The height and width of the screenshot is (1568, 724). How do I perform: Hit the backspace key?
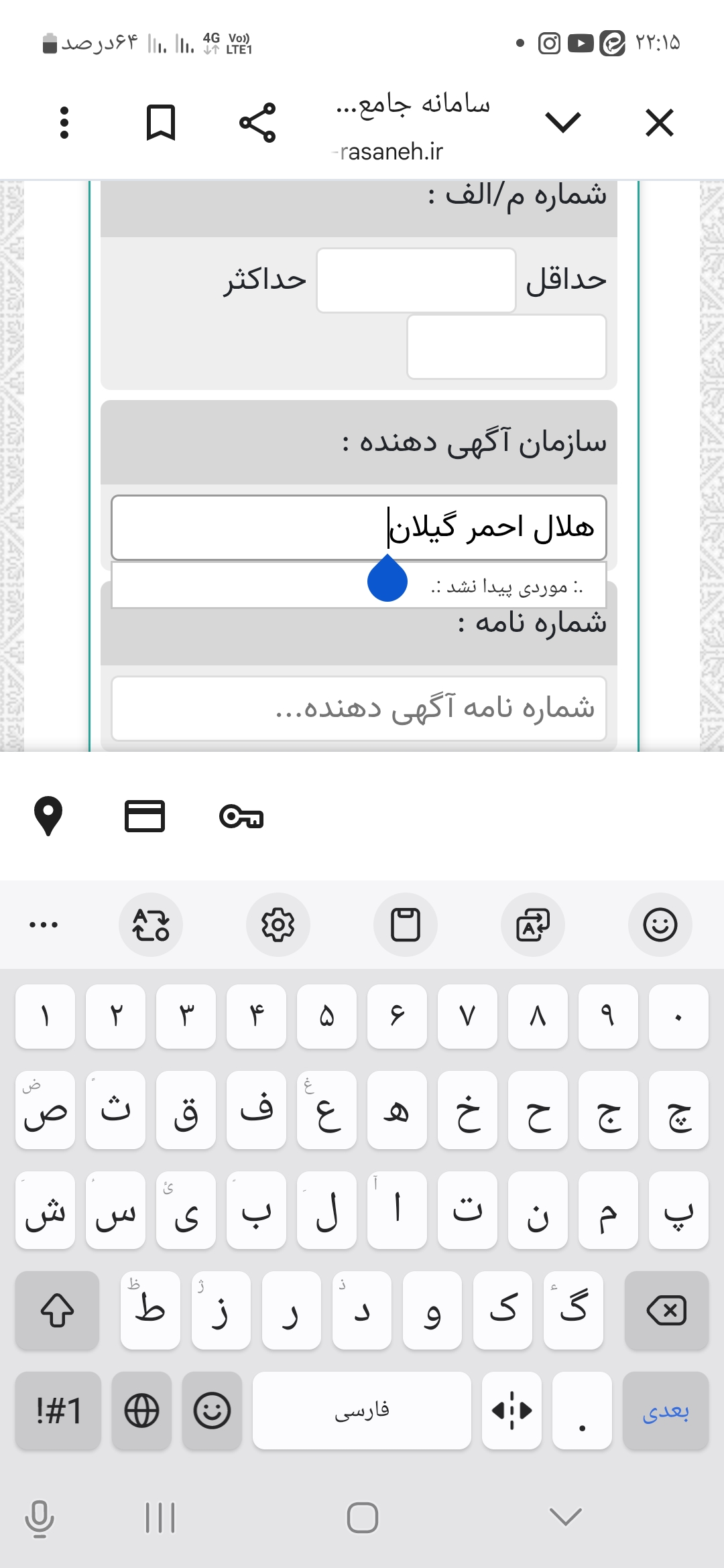[x=666, y=1310]
